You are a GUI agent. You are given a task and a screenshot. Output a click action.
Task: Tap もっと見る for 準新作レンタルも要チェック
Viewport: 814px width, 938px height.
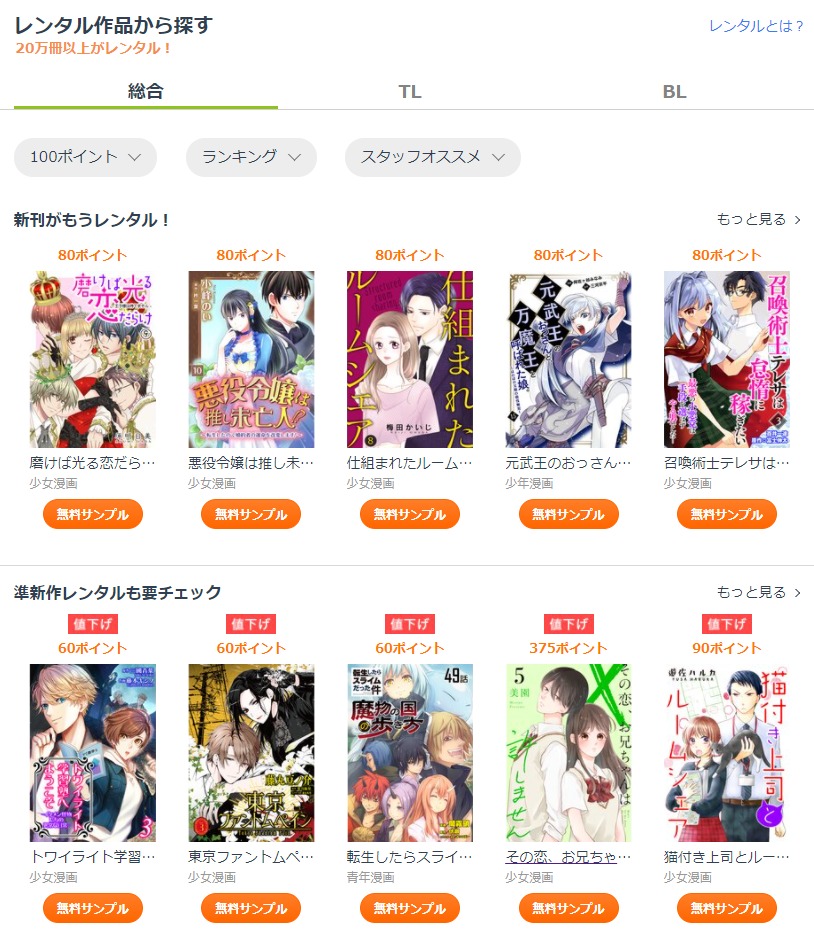(x=758, y=592)
